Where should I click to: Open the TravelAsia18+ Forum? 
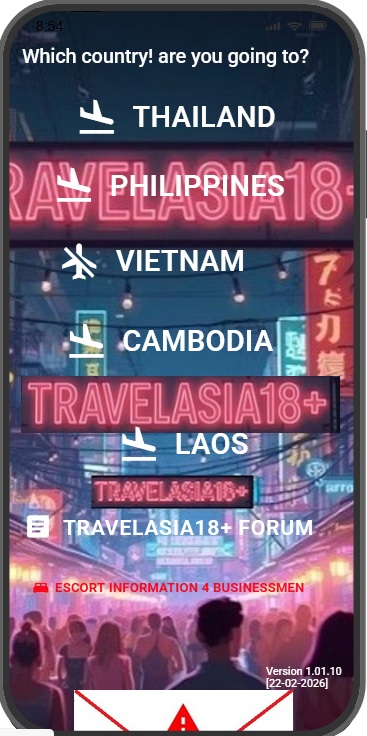[170, 527]
